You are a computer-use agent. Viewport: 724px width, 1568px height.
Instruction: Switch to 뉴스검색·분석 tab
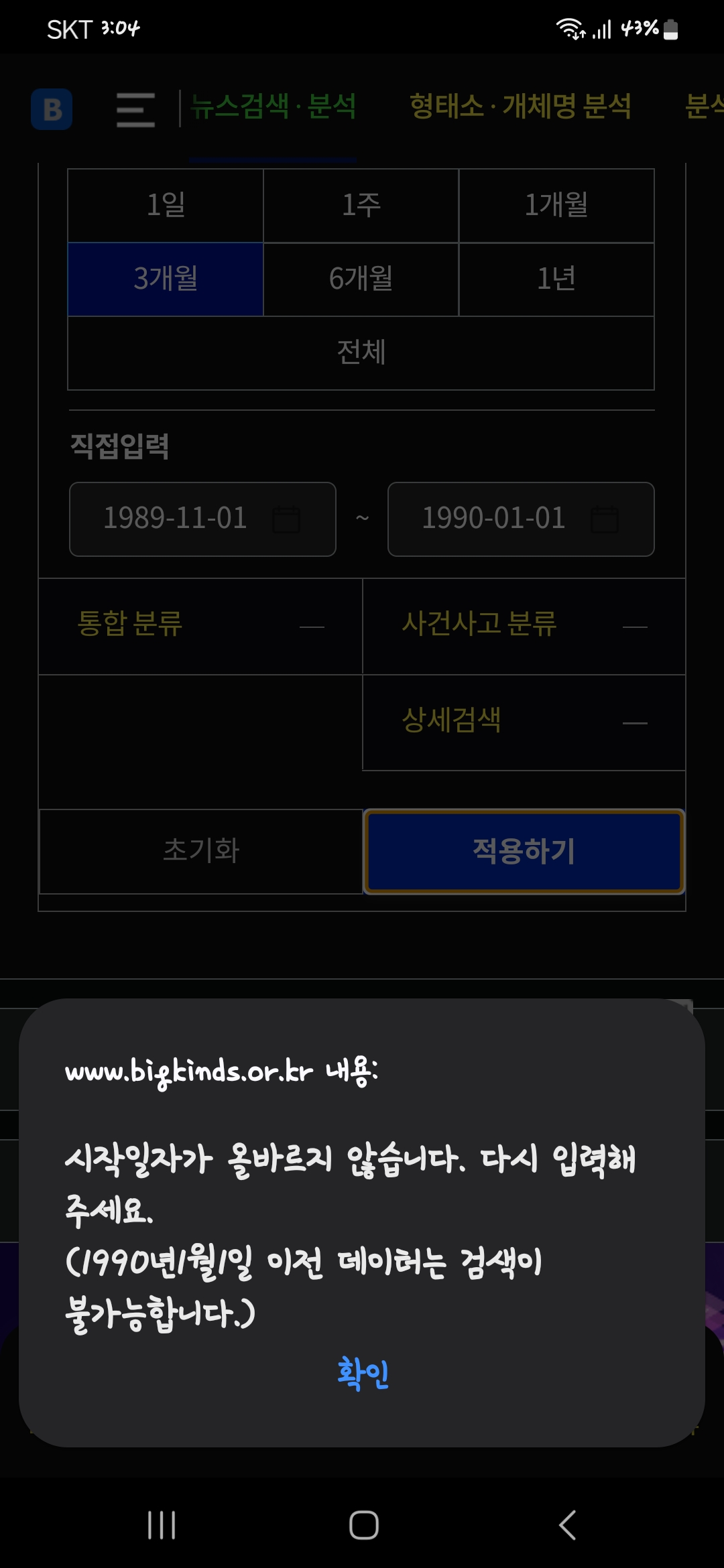273,107
